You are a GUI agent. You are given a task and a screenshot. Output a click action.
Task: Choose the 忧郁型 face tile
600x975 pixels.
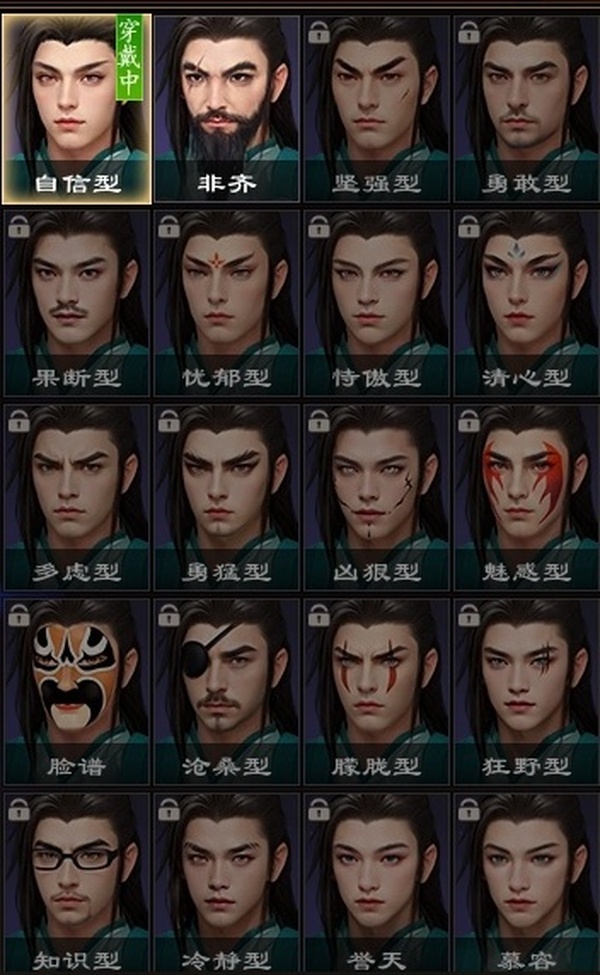[226, 302]
